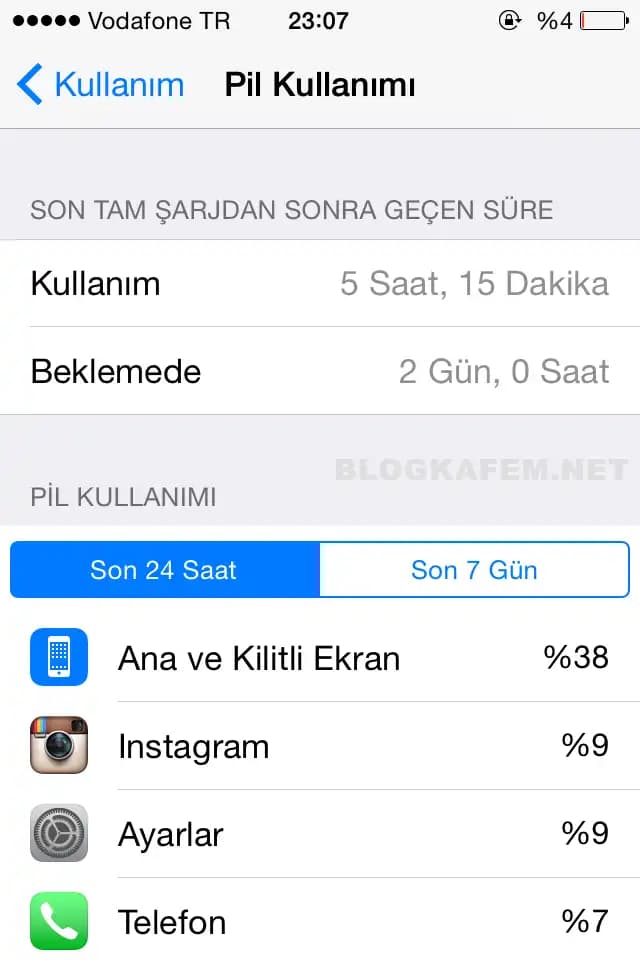Select the Son 24 Saat segment

click(x=165, y=570)
